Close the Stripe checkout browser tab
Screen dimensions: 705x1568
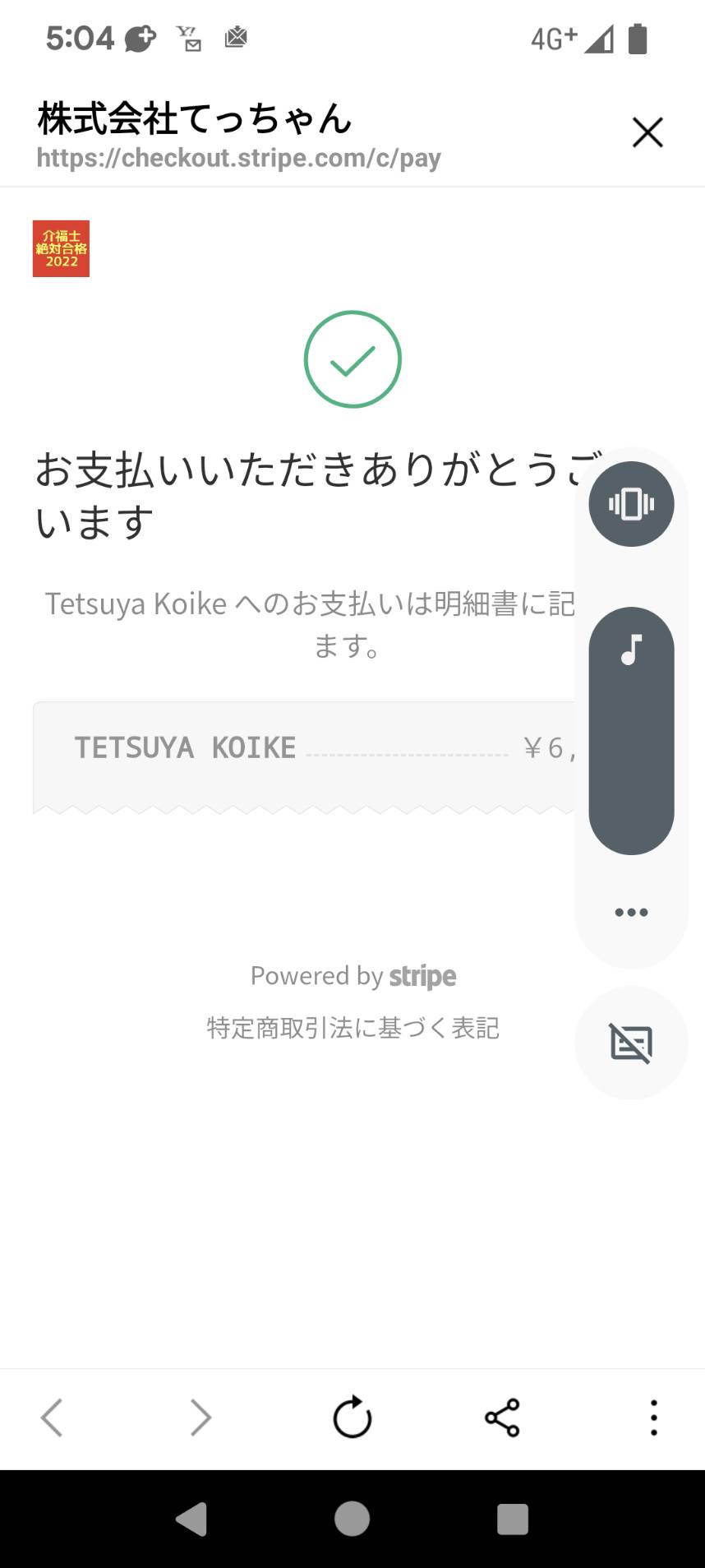click(647, 132)
